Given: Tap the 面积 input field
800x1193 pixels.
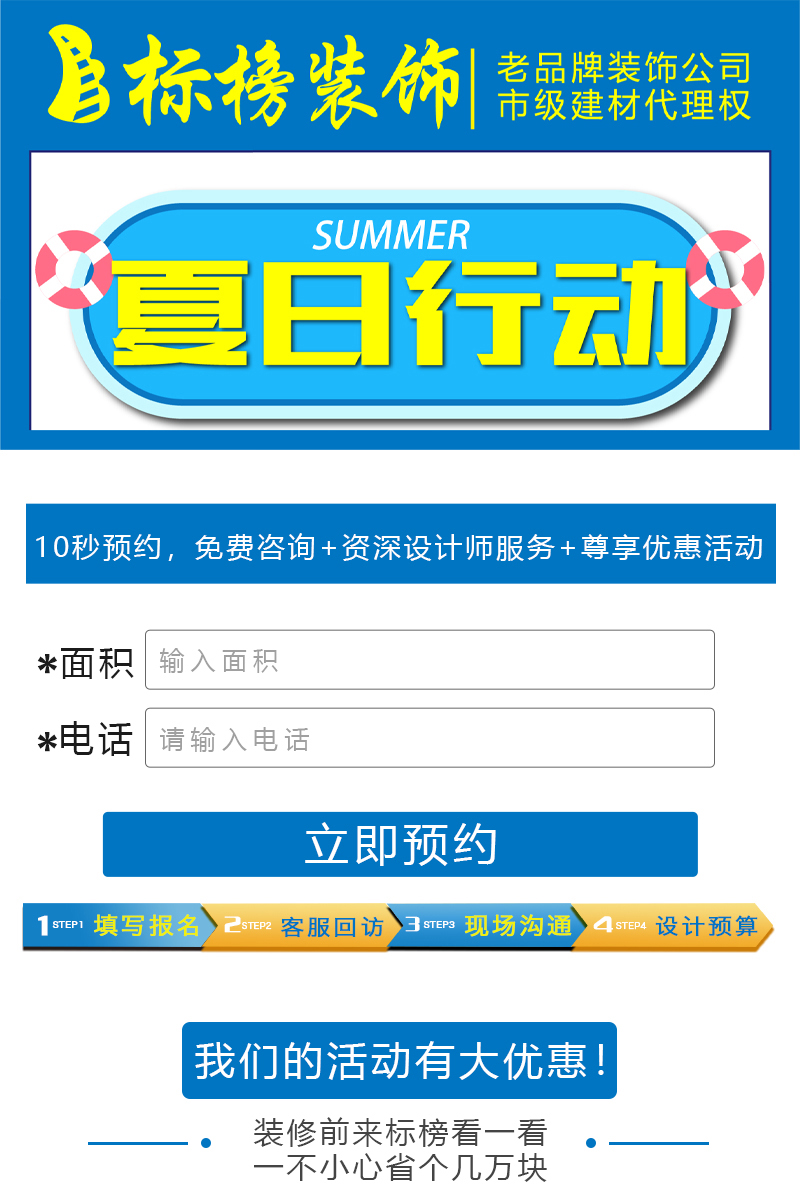Looking at the screenshot, I should (x=429, y=660).
